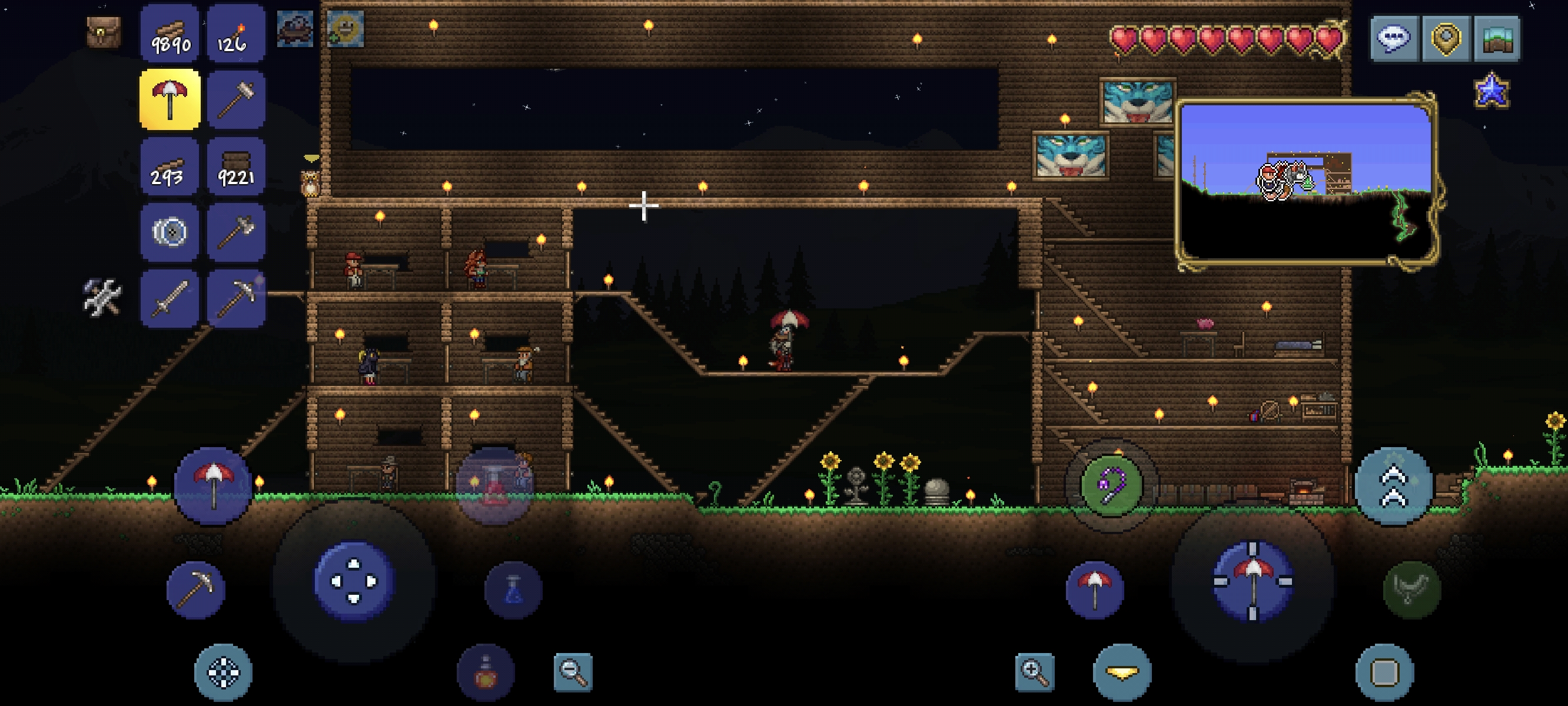Open the inventory chest
Screen dimensions: 1568x706
pyautogui.click(x=104, y=32)
